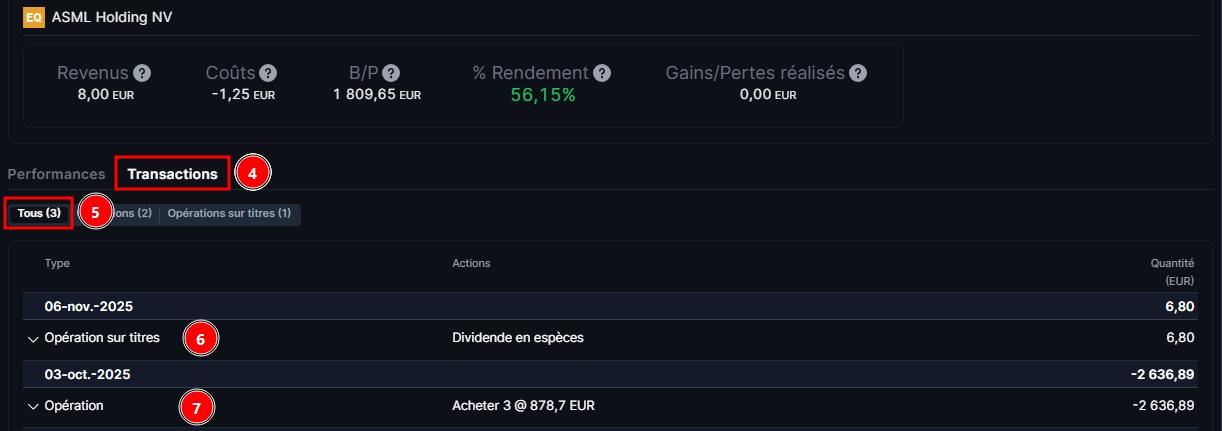The height and width of the screenshot is (431, 1222).
Task: Open the help icon next to Revenus
Action: pos(142,73)
